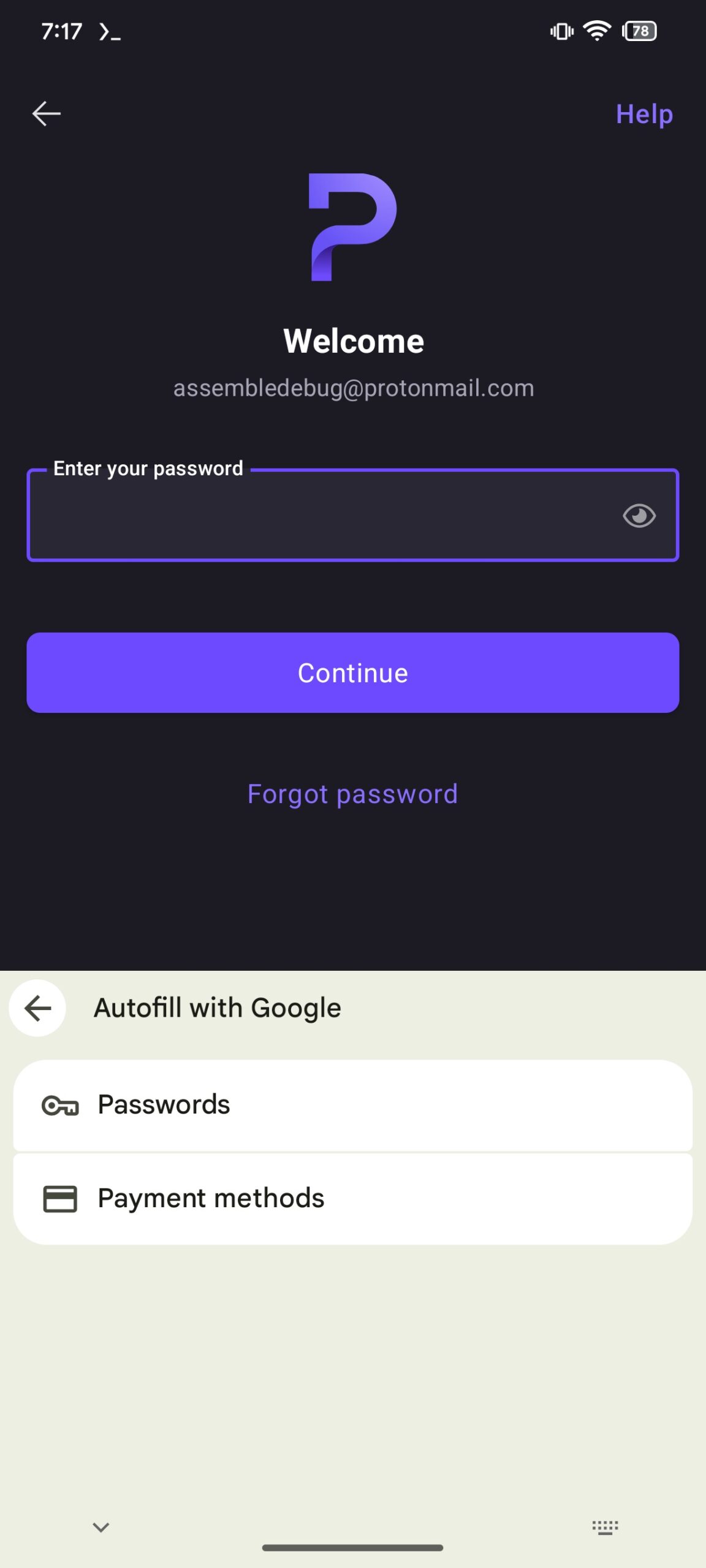Go back from the welcome screen
706x1568 pixels.
click(46, 114)
